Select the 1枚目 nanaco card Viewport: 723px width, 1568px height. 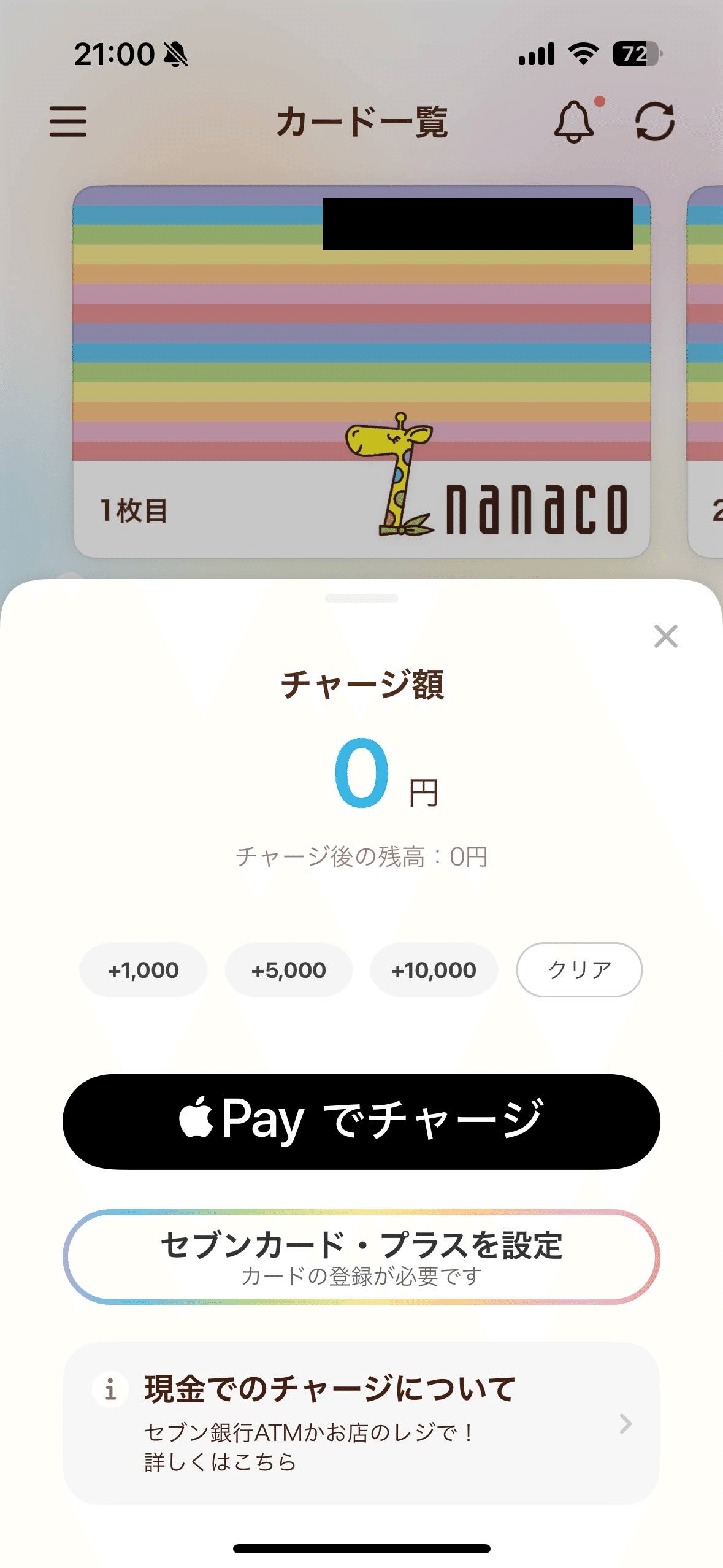(x=361, y=368)
